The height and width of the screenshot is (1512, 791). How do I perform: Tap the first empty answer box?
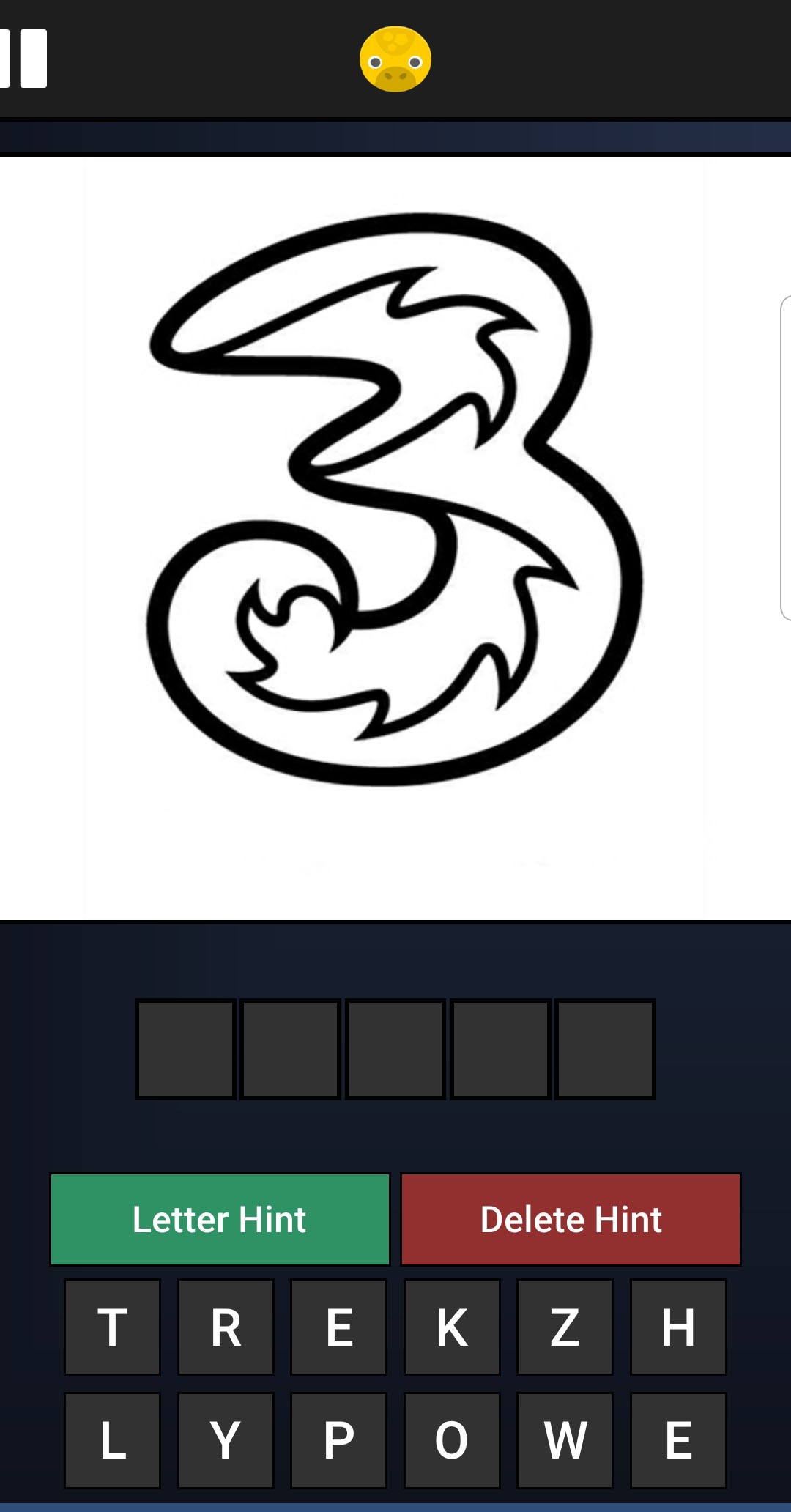pos(186,1049)
